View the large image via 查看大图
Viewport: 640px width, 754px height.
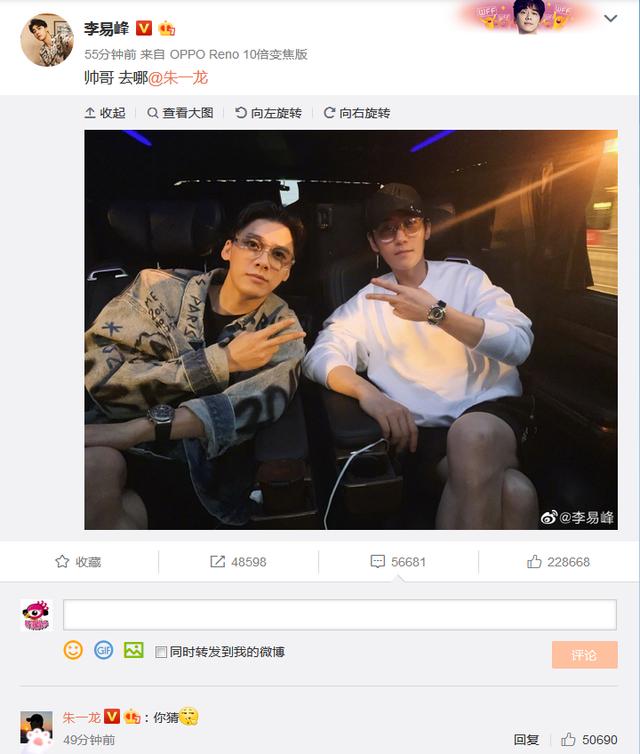pyautogui.click(x=180, y=113)
